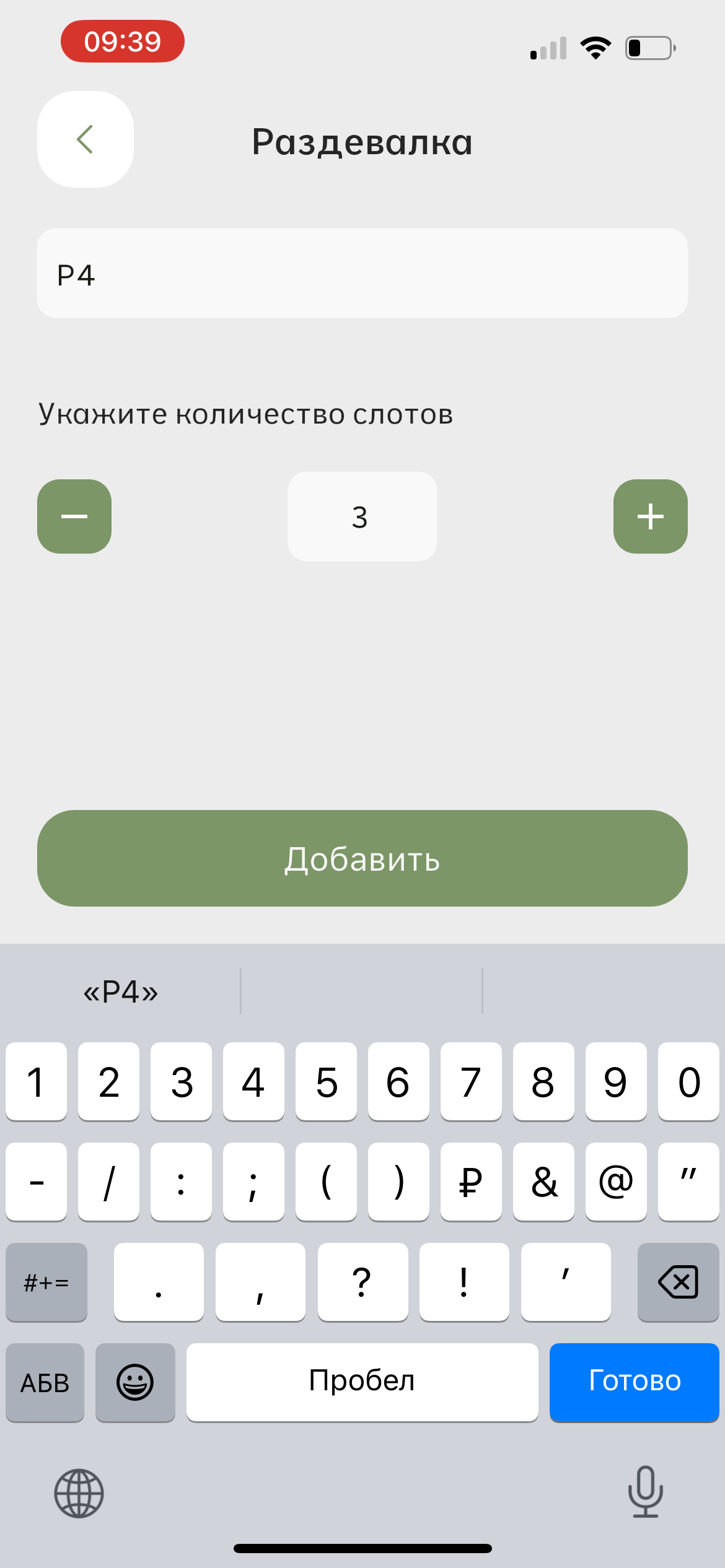Switch keyboard to АБВ letters
The height and width of the screenshot is (1568, 725).
[x=45, y=1382]
